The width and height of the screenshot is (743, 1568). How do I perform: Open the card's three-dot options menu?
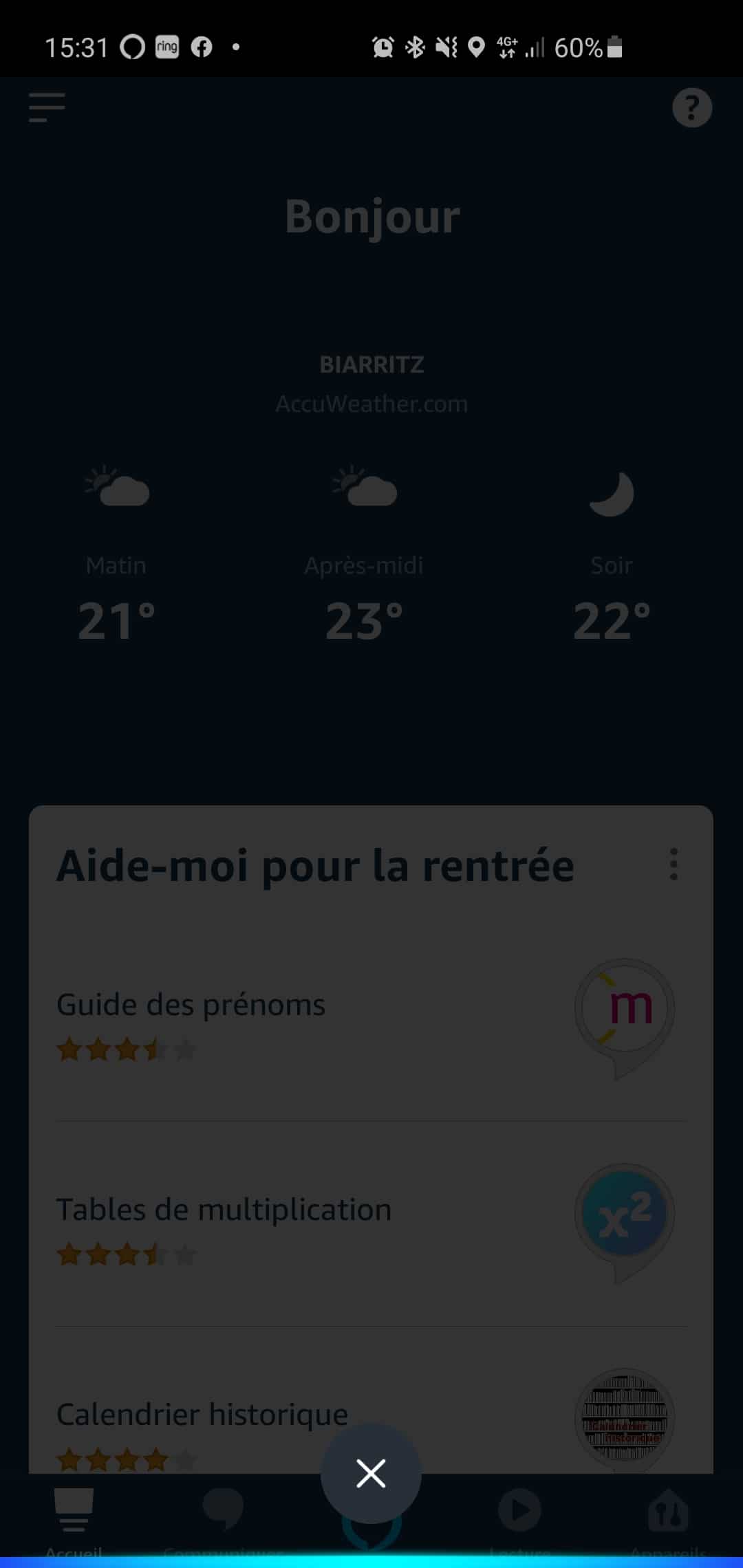point(674,864)
